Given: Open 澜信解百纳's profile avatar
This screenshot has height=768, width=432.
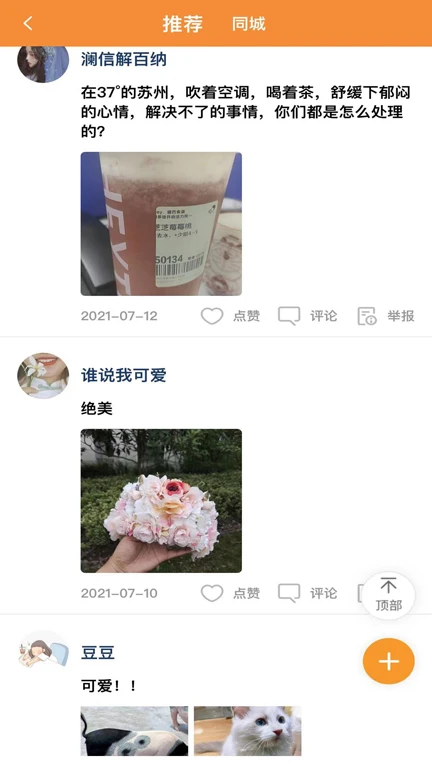Looking at the screenshot, I should (43, 63).
